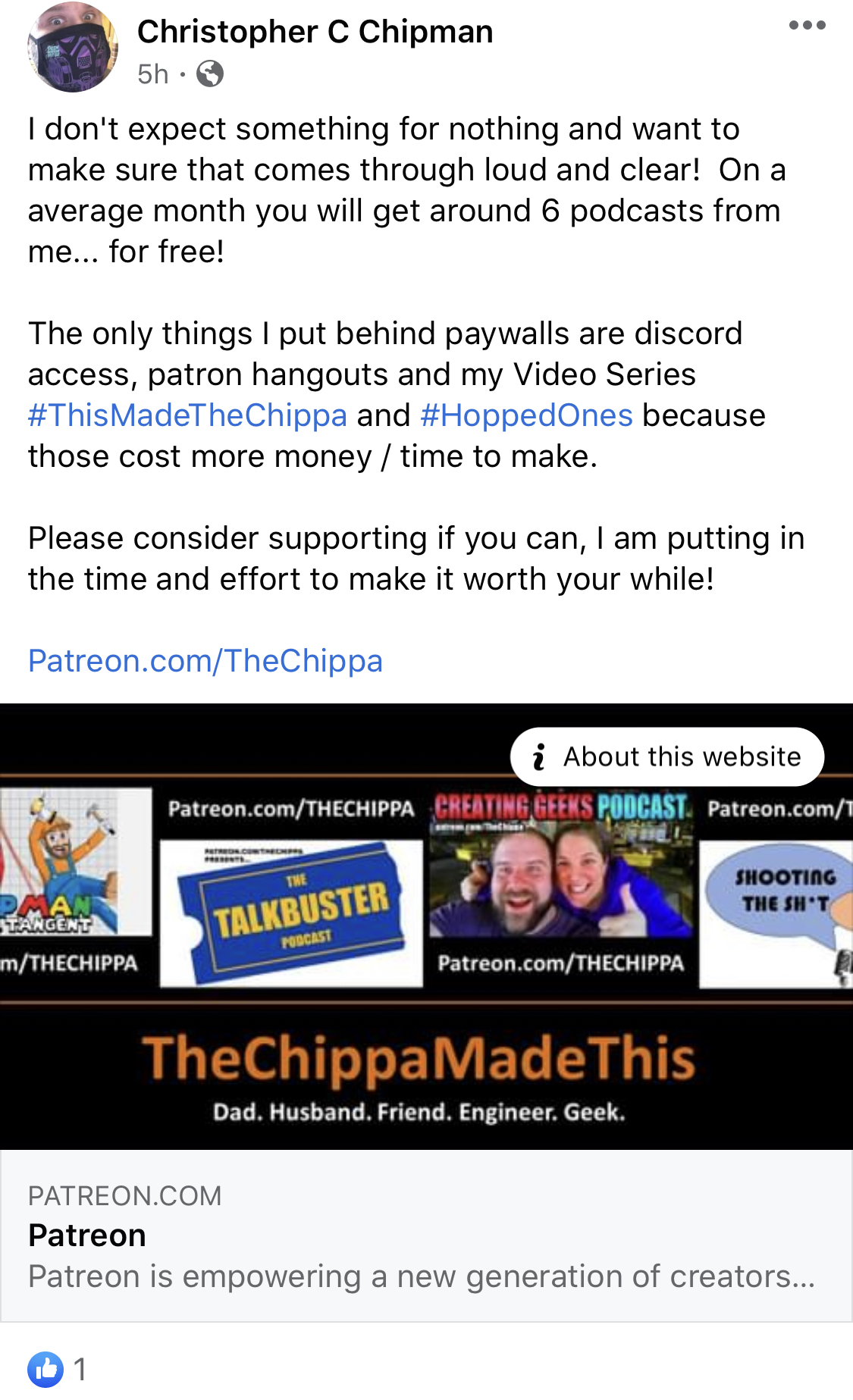Image resolution: width=853 pixels, height=1400 pixels.
Task: View who liked the post
Action: 58,1370
